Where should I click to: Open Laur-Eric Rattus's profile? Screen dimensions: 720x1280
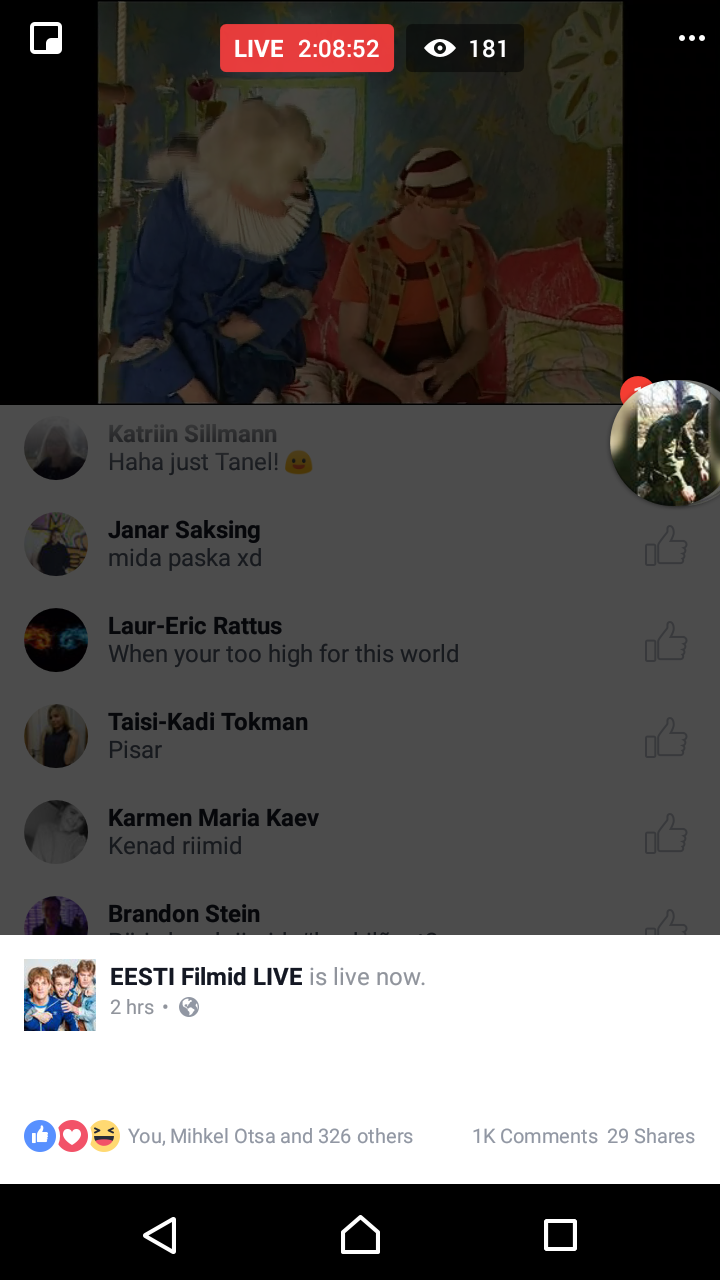click(195, 626)
